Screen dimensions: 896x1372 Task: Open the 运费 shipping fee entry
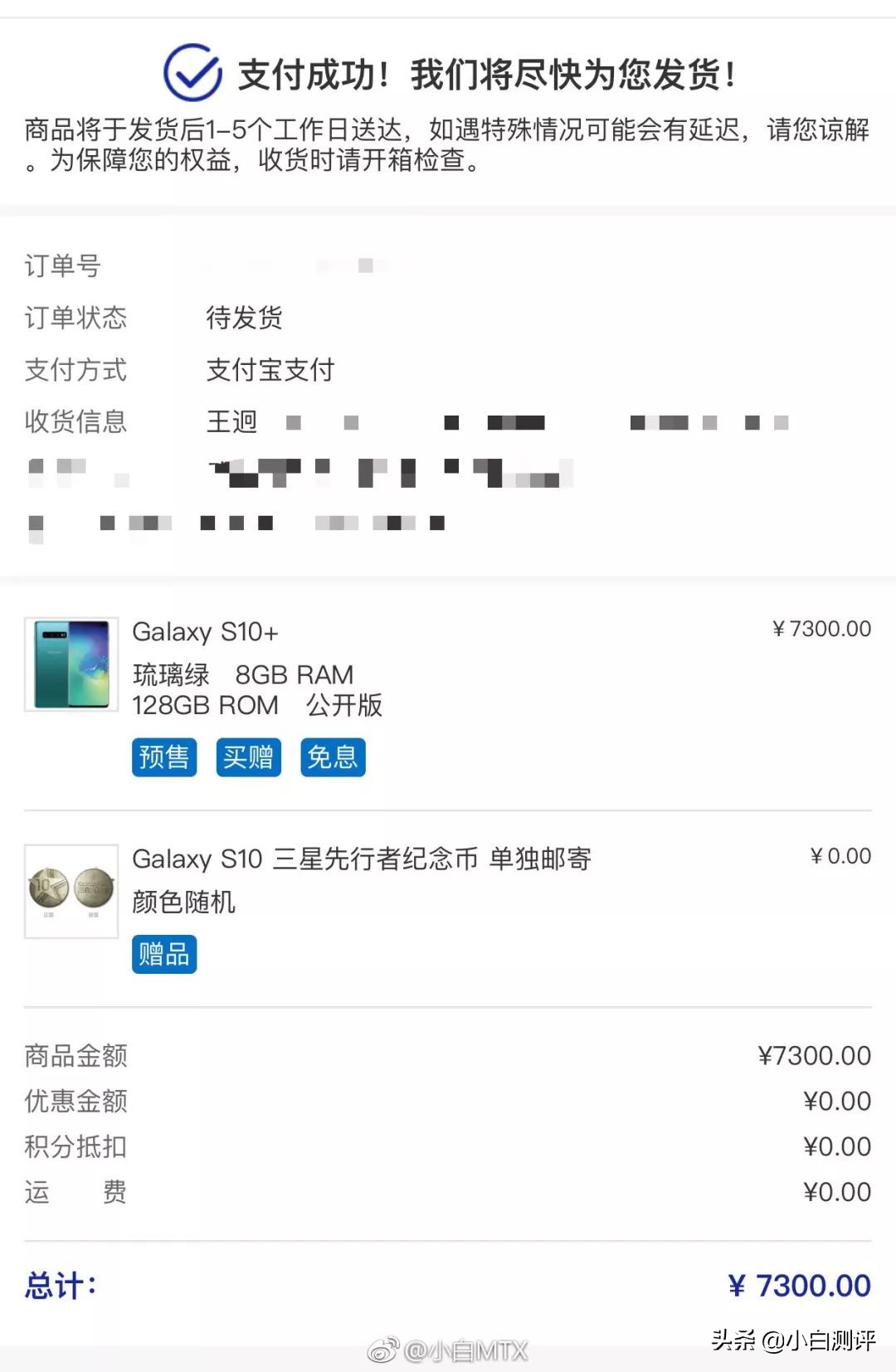[x=75, y=1192]
